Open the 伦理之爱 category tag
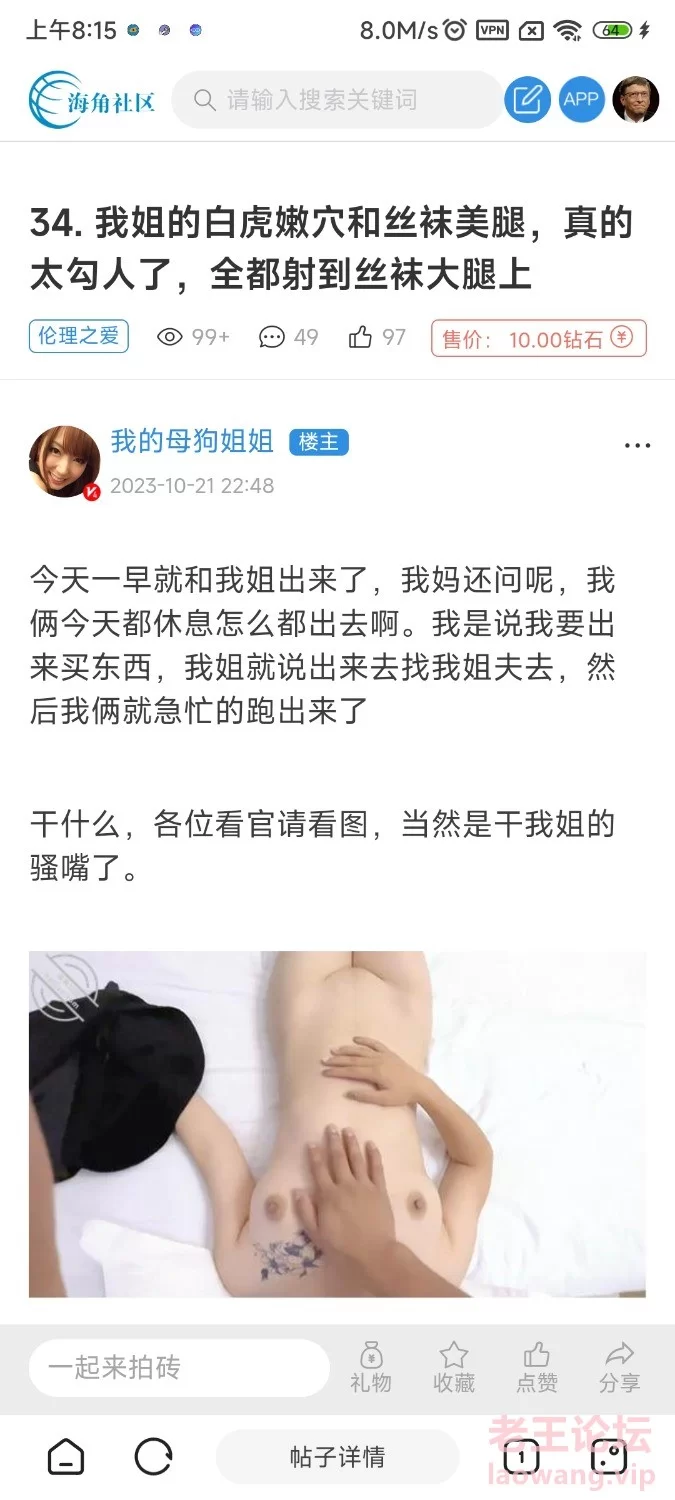The image size is (675, 1500). coord(78,337)
